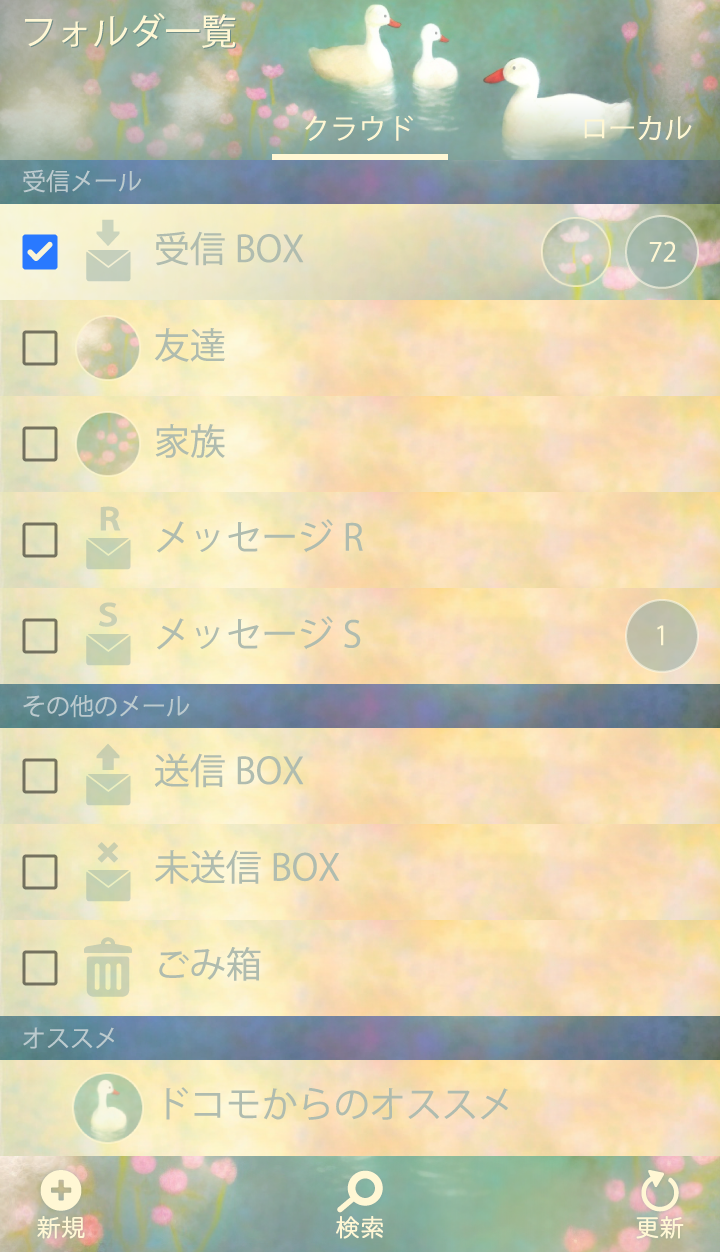Tick the 家族 folder checkbox

(40, 444)
